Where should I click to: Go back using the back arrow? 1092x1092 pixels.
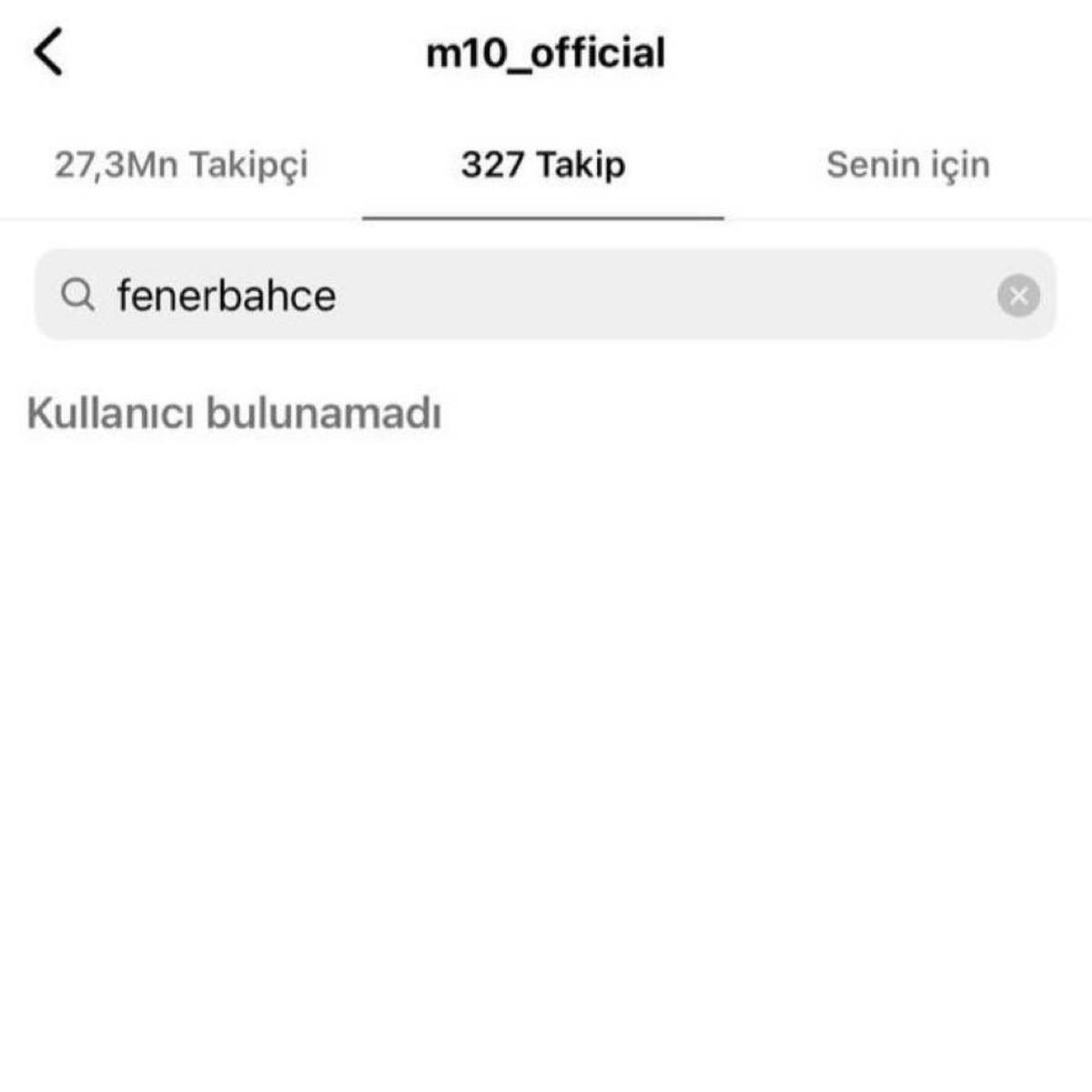[x=49, y=52]
